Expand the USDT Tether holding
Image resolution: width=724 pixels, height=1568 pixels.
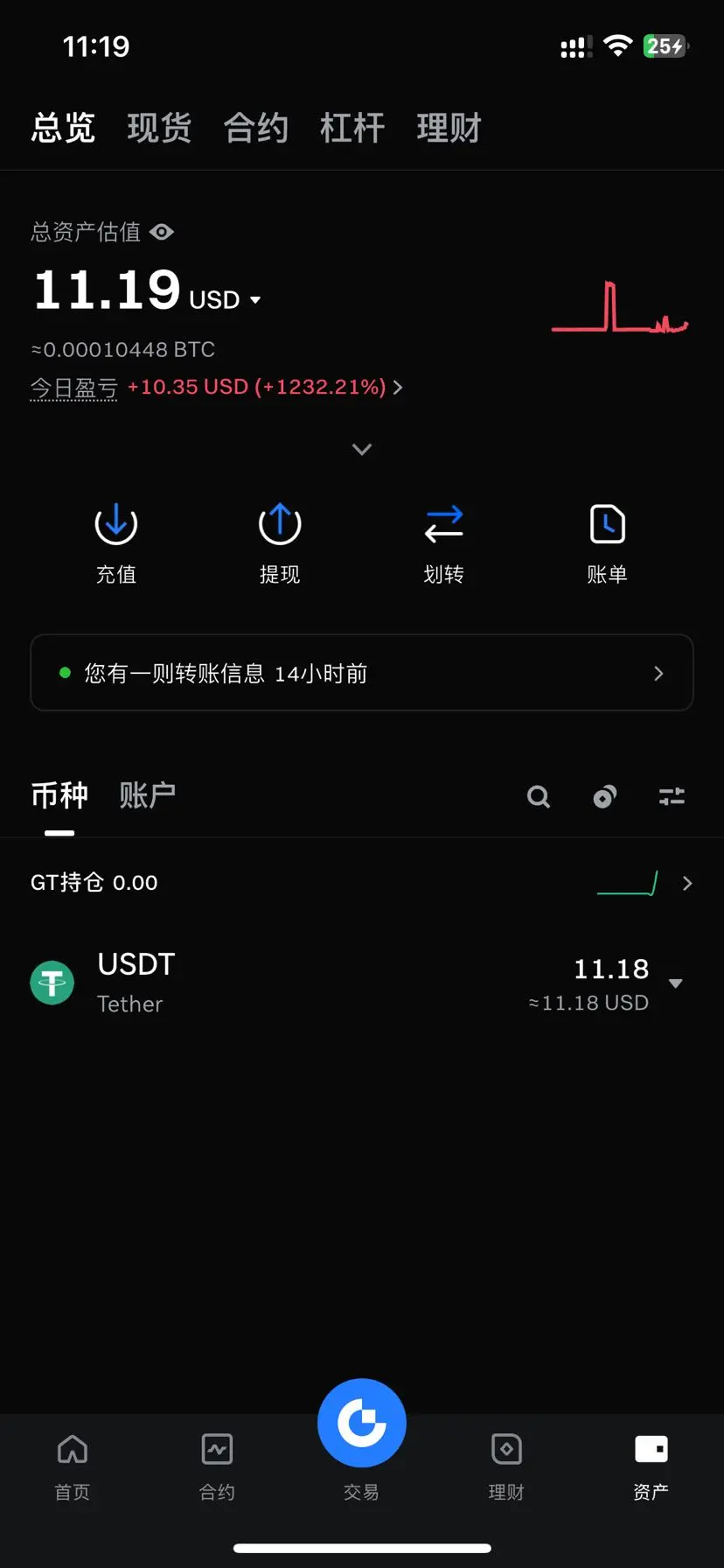pyautogui.click(x=675, y=983)
